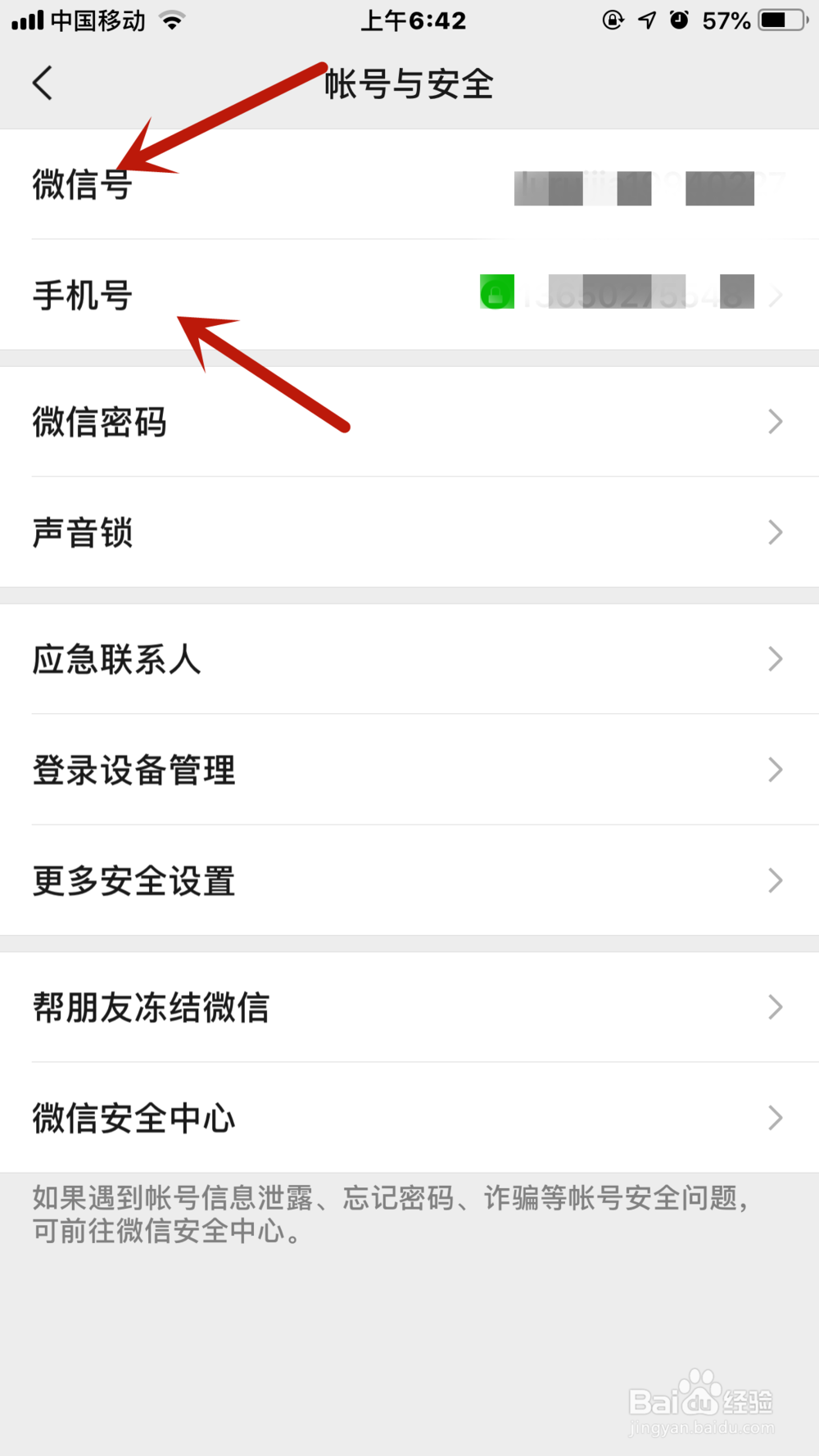The width and height of the screenshot is (819, 1456).
Task: Tap the 中国移动 carrier label
Action: coord(98,20)
